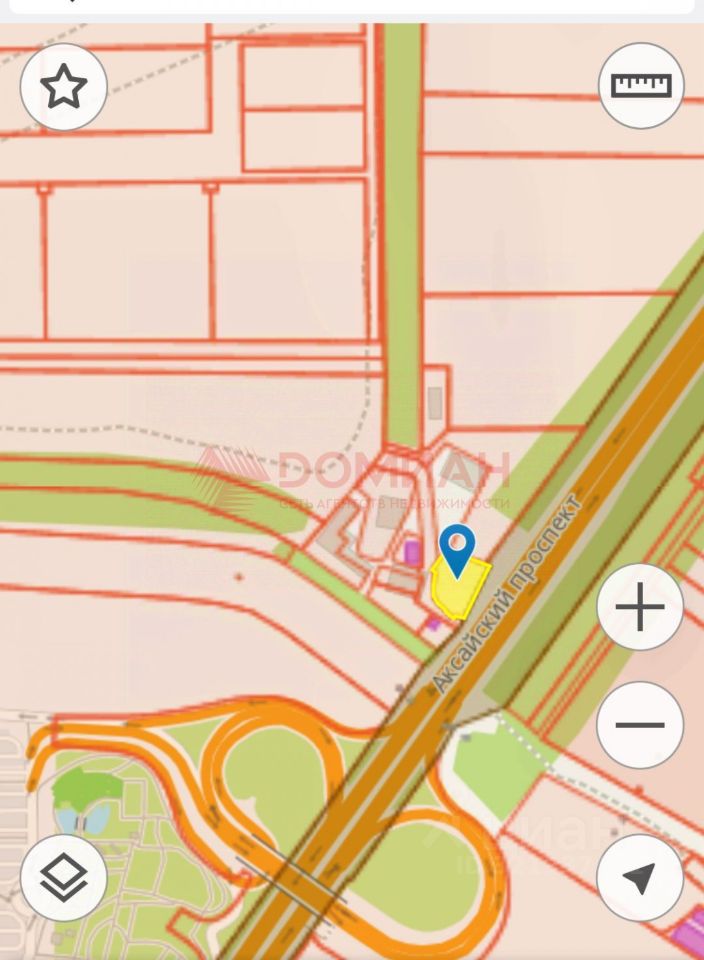704x960 pixels.
Task: Activate the ruler measuring tool
Action: 641,85
